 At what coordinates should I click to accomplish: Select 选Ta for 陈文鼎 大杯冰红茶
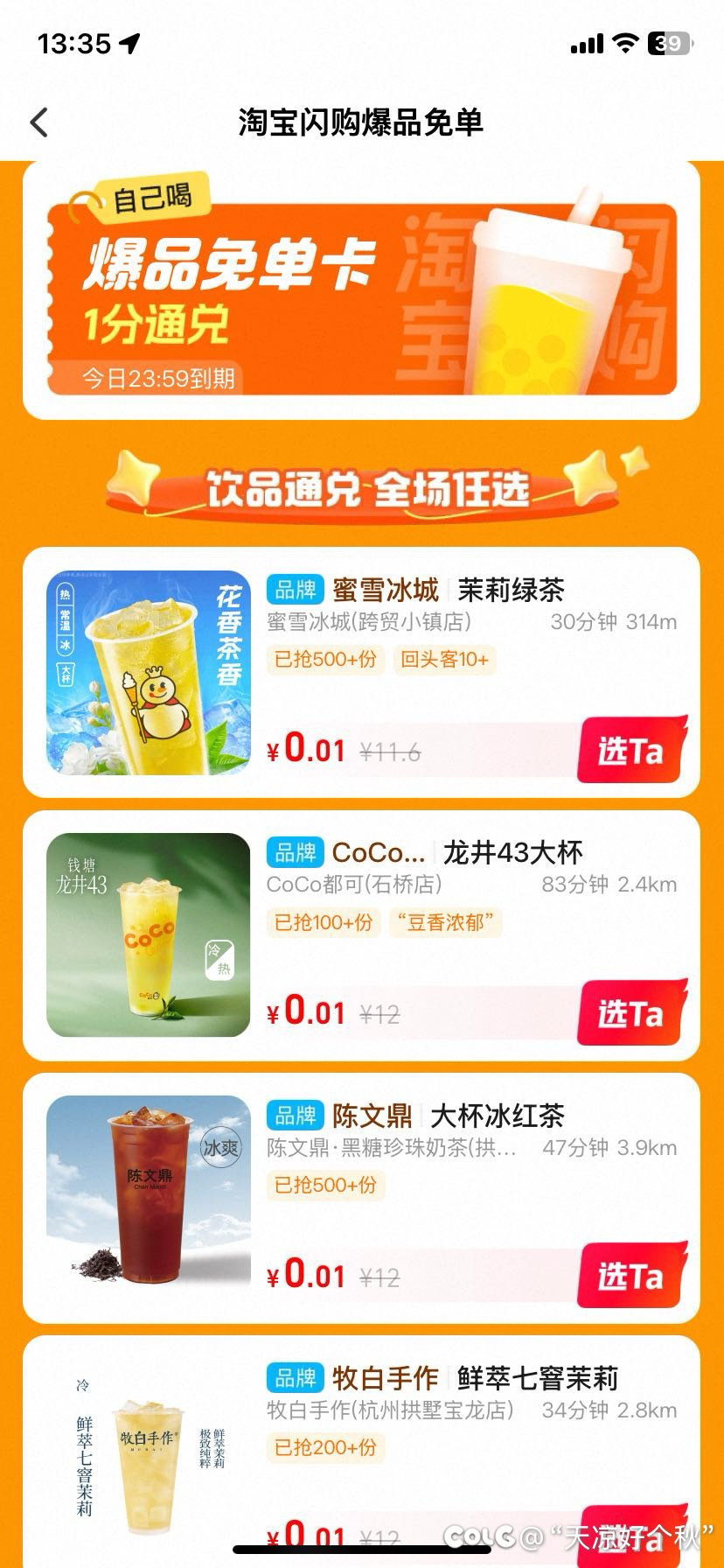[x=630, y=1276]
